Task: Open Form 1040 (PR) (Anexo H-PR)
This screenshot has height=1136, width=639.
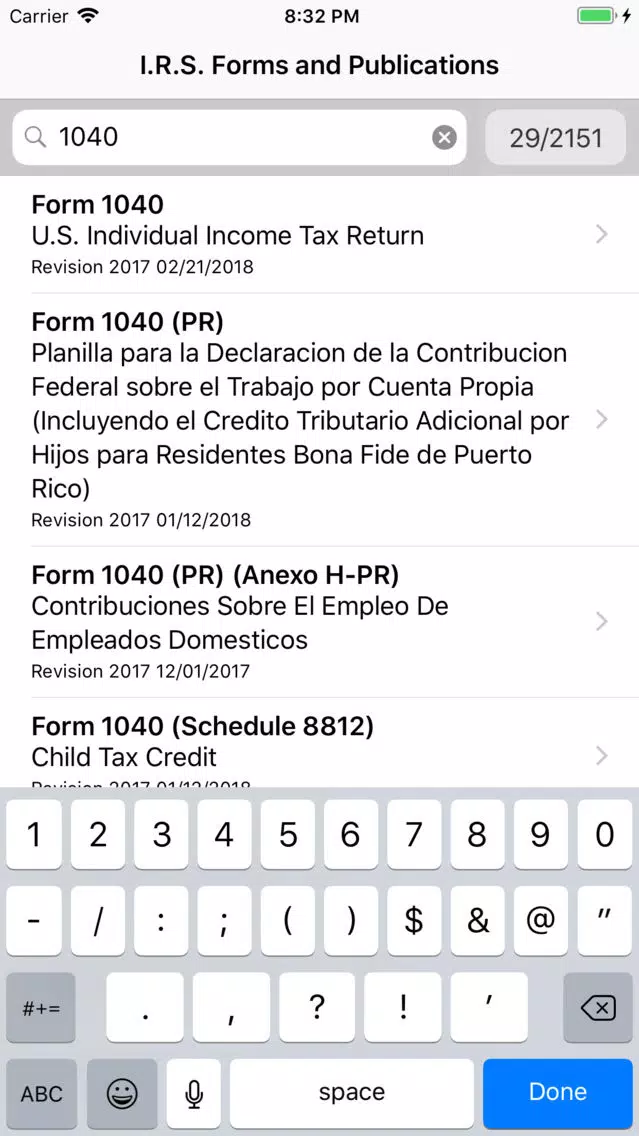Action: [320, 622]
